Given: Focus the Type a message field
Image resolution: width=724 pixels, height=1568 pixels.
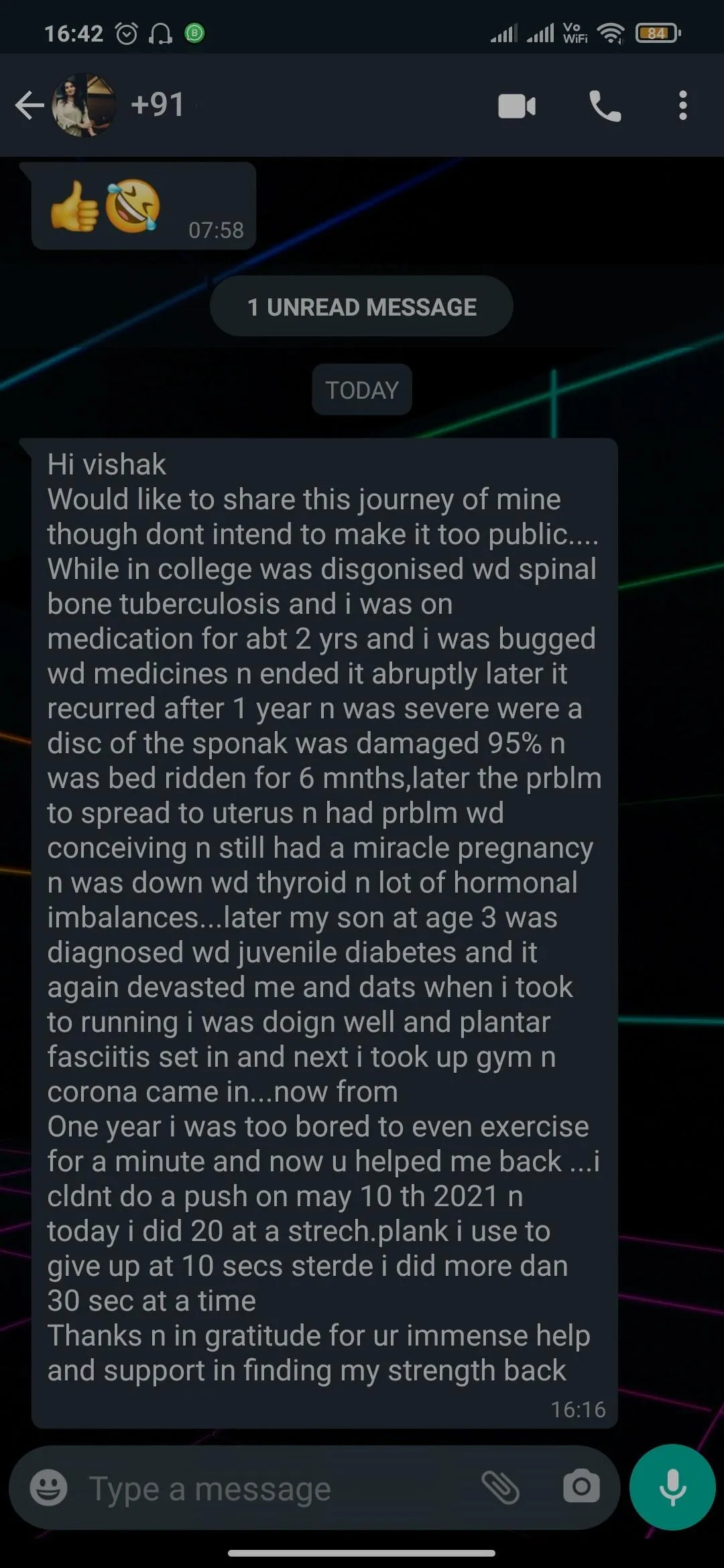Looking at the screenshot, I should tap(275, 1489).
